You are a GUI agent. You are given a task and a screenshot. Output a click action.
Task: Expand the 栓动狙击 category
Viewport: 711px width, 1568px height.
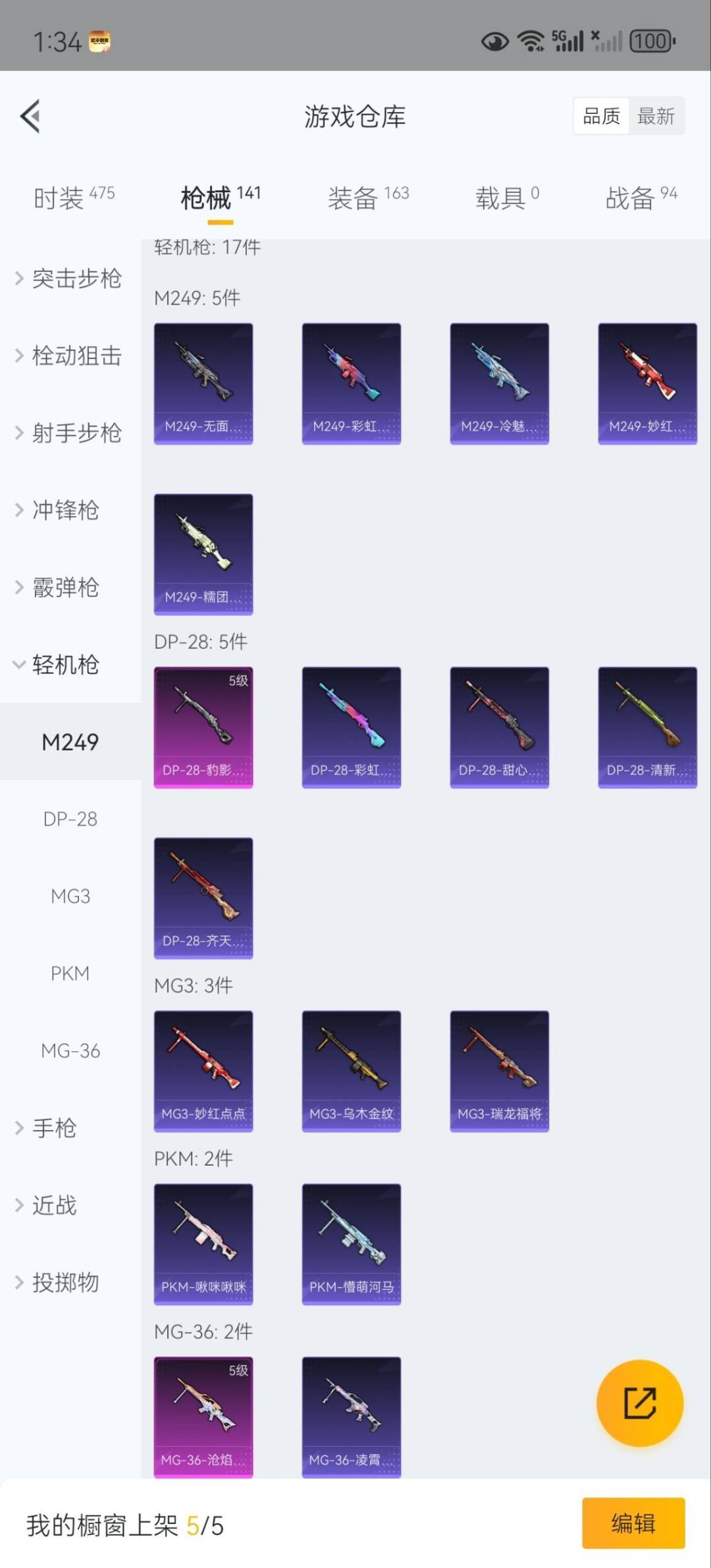(70, 356)
